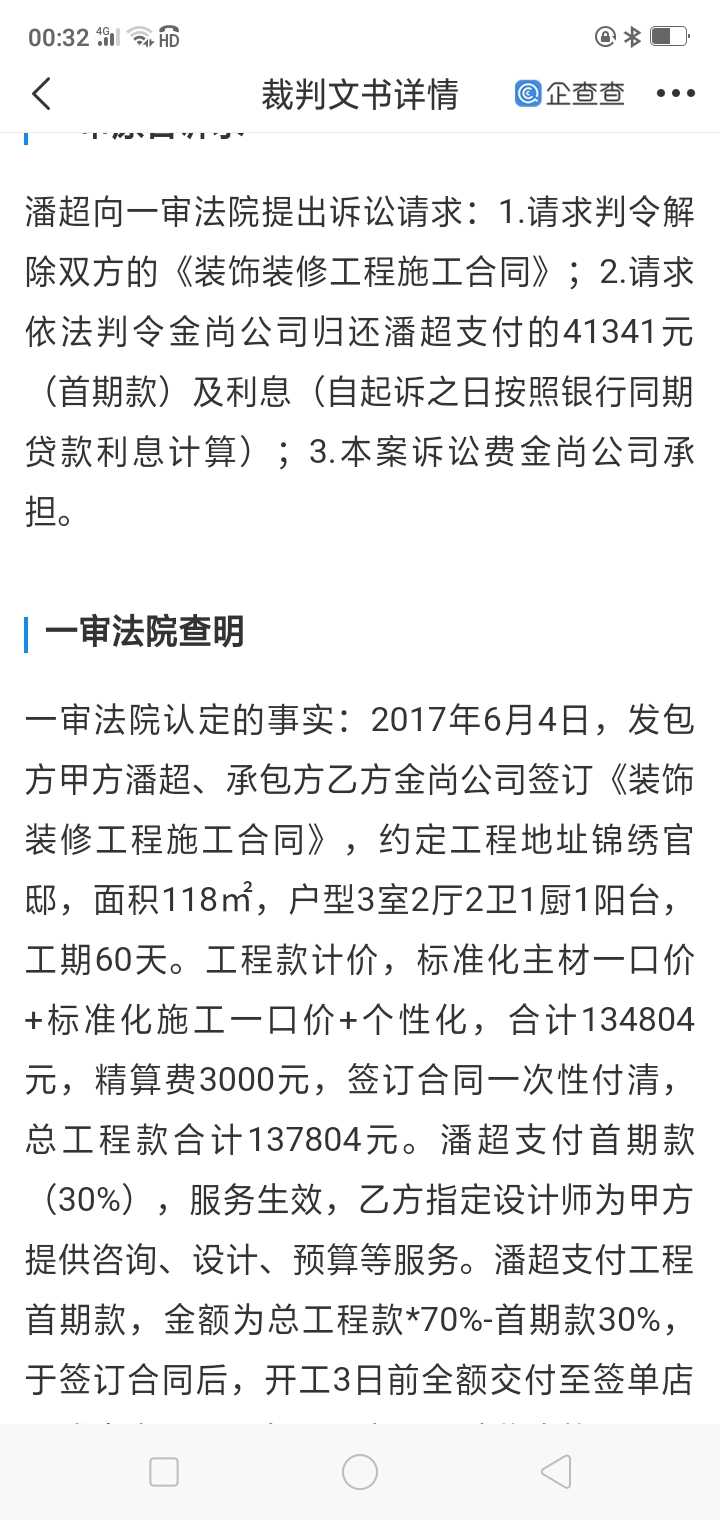The height and width of the screenshot is (1520, 720).
Task: Open the system recent apps view
Action: coord(164,1471)
